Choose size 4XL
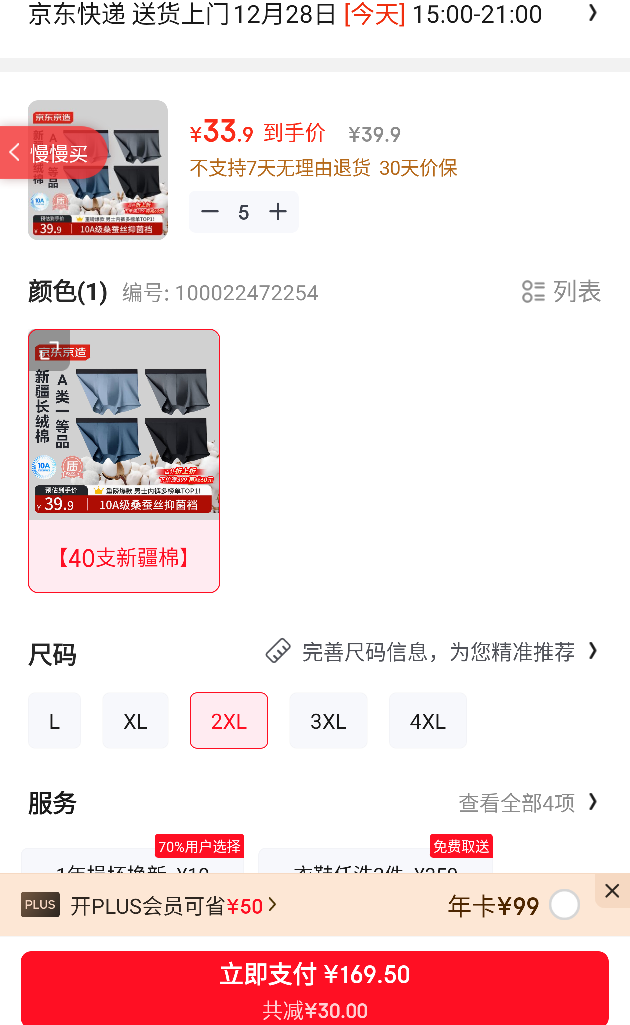Viewport: 630px width, 1025px height. click(x=427, y=720)
